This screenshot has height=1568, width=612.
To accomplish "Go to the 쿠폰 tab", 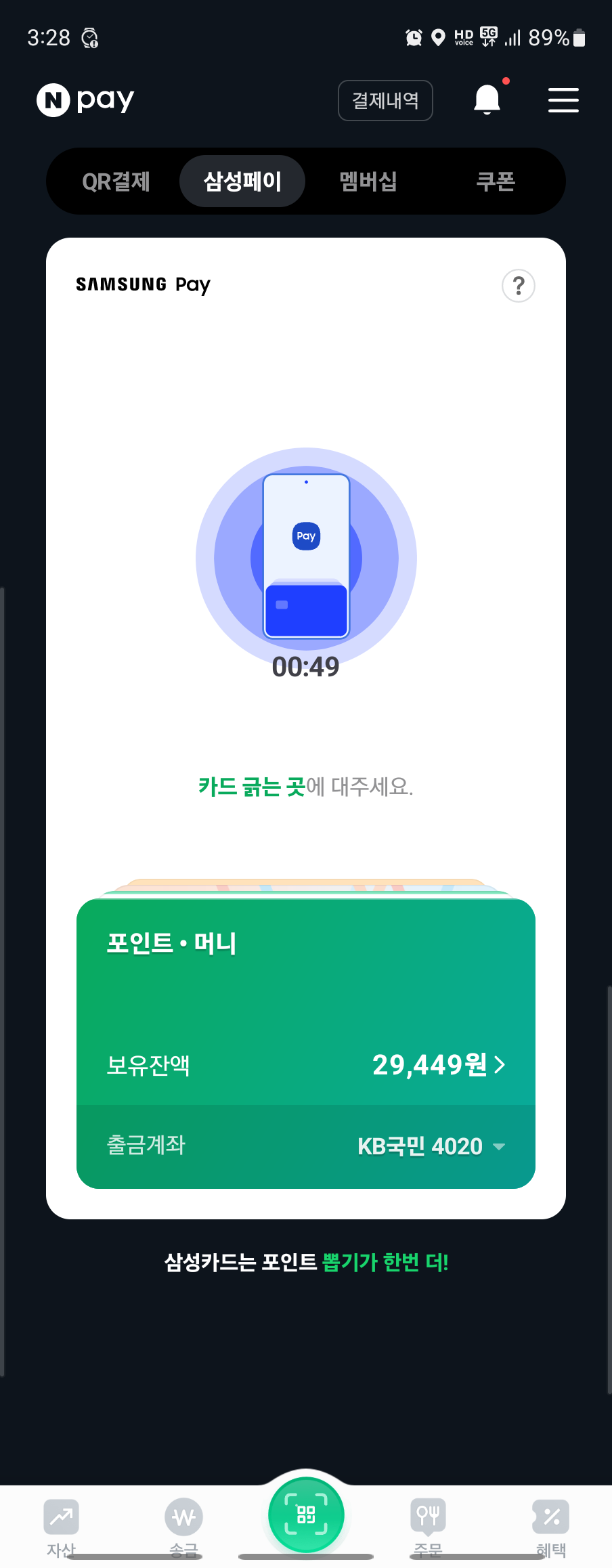I will coord(496,181).
